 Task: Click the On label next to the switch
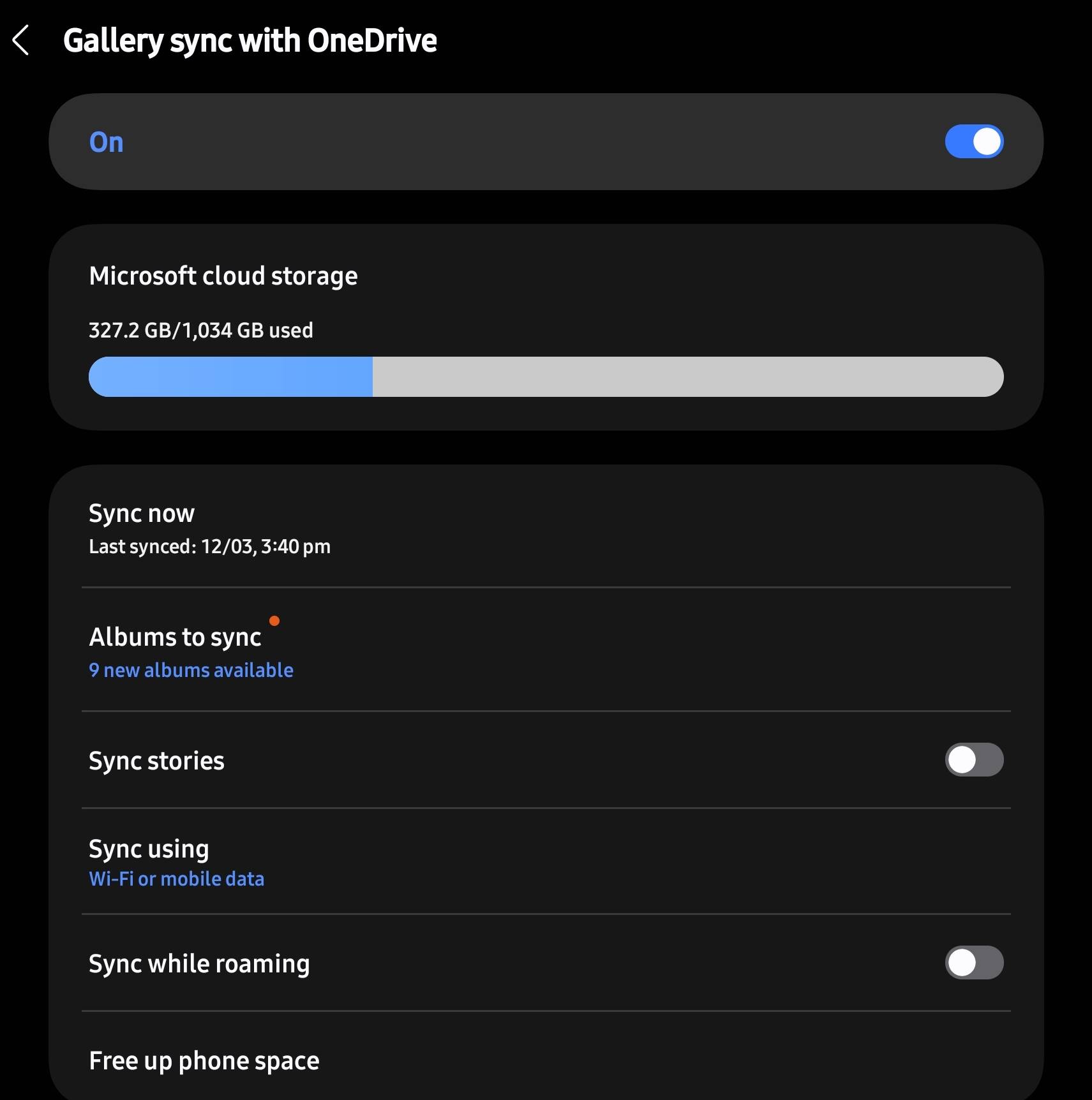(x=107, y=141)
